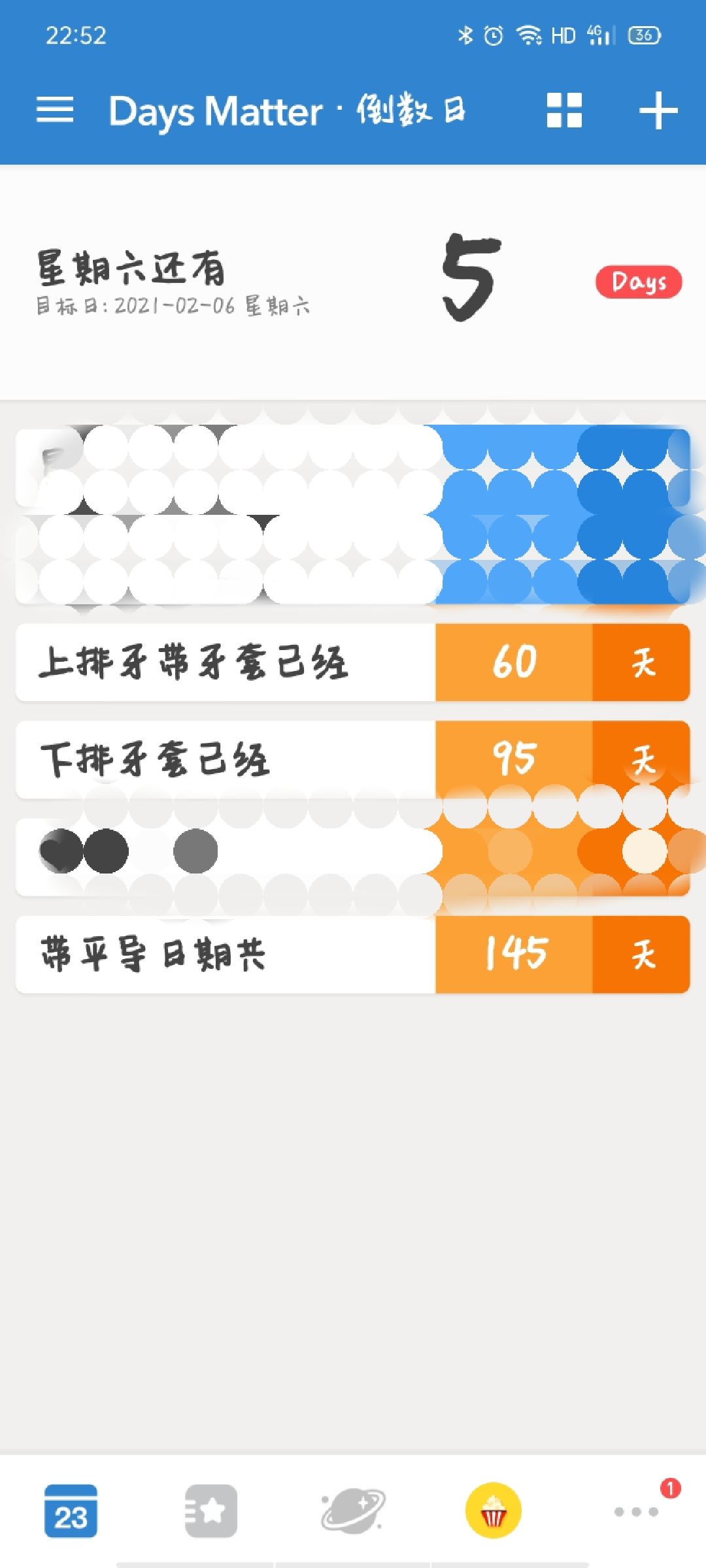Switch to the star list tab
The image size is (706, 1568).
(x=211, y=1511)
